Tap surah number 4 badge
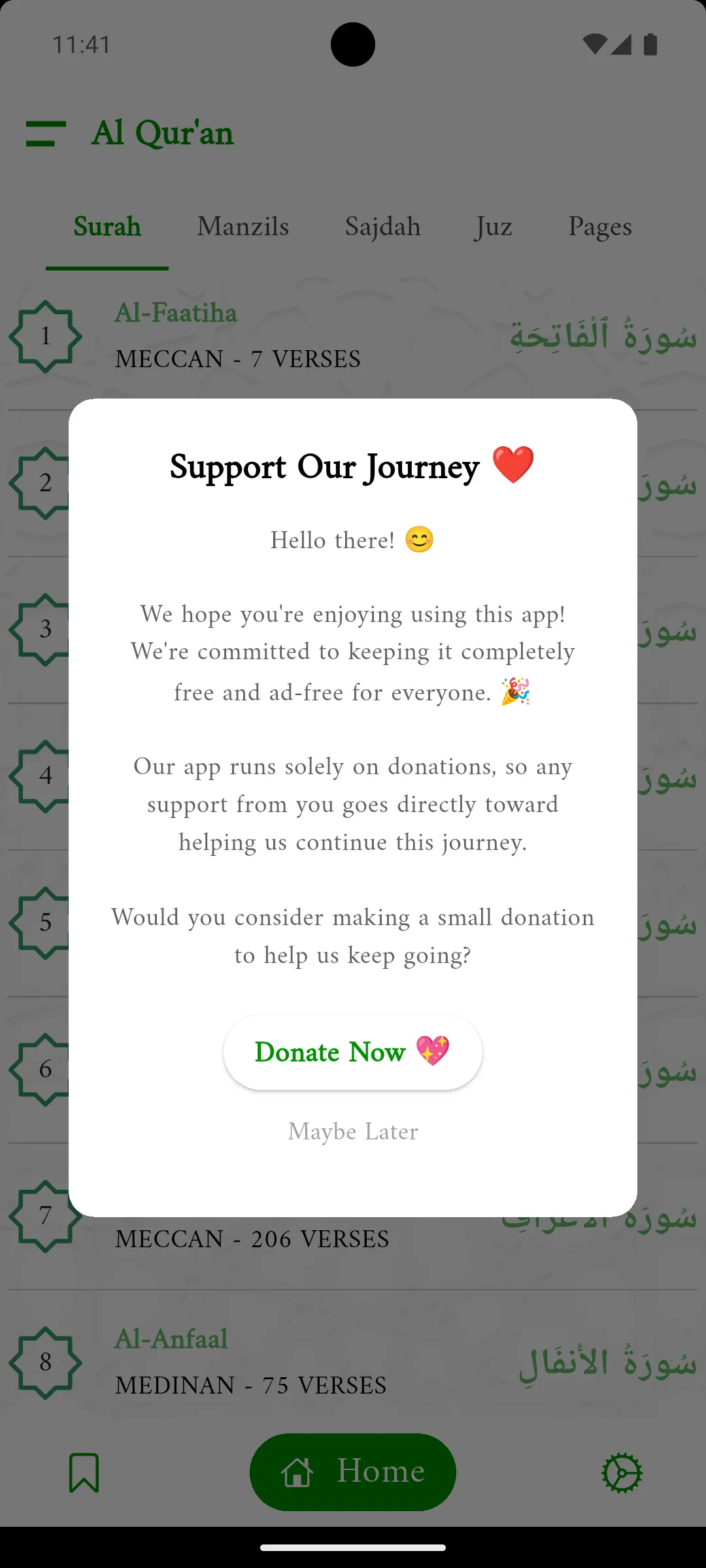Image resolution: width=706 pixels, height=1568 pixels. coord(46,776)
